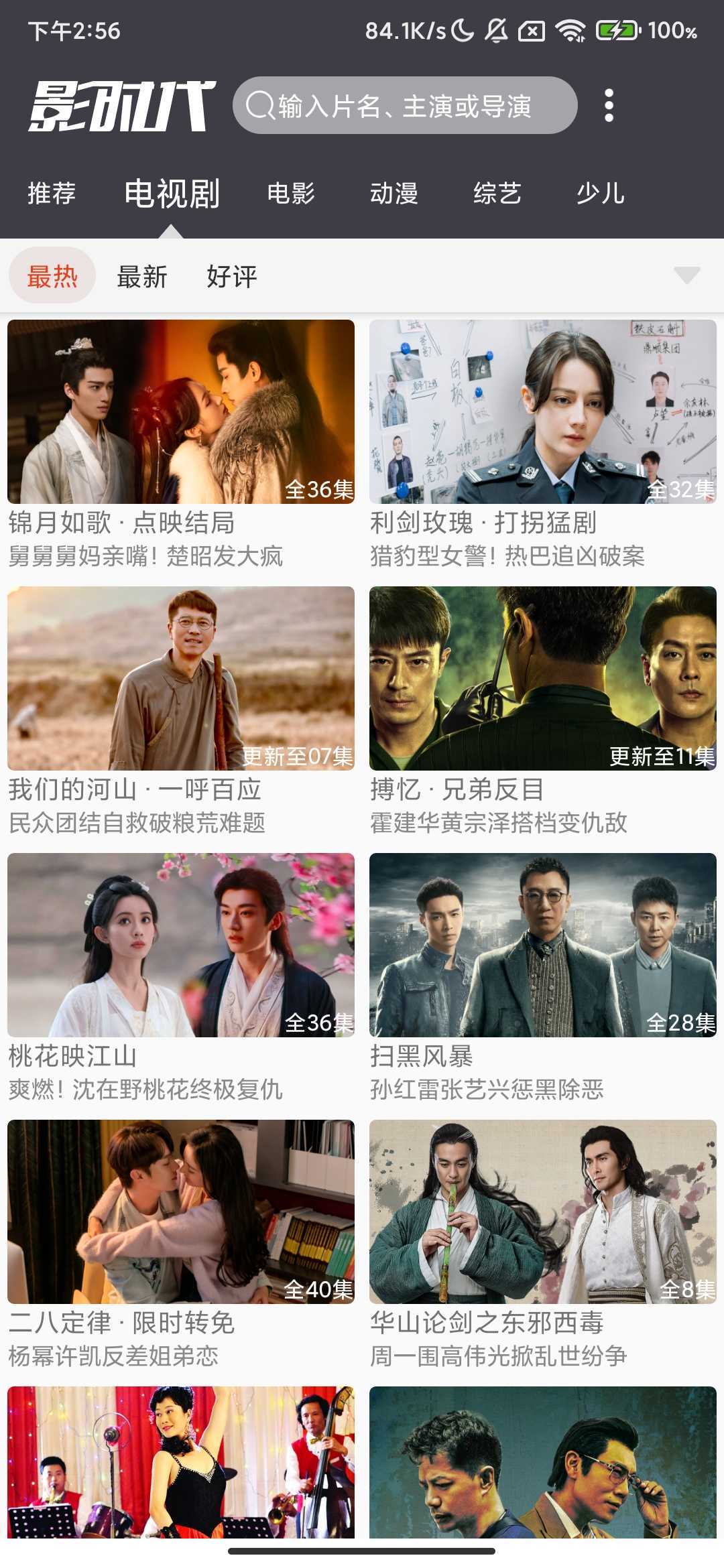This screenshot has height=1568, width=724.
Task: Select the 最热 sort chip
Action: tap(52, 277)
